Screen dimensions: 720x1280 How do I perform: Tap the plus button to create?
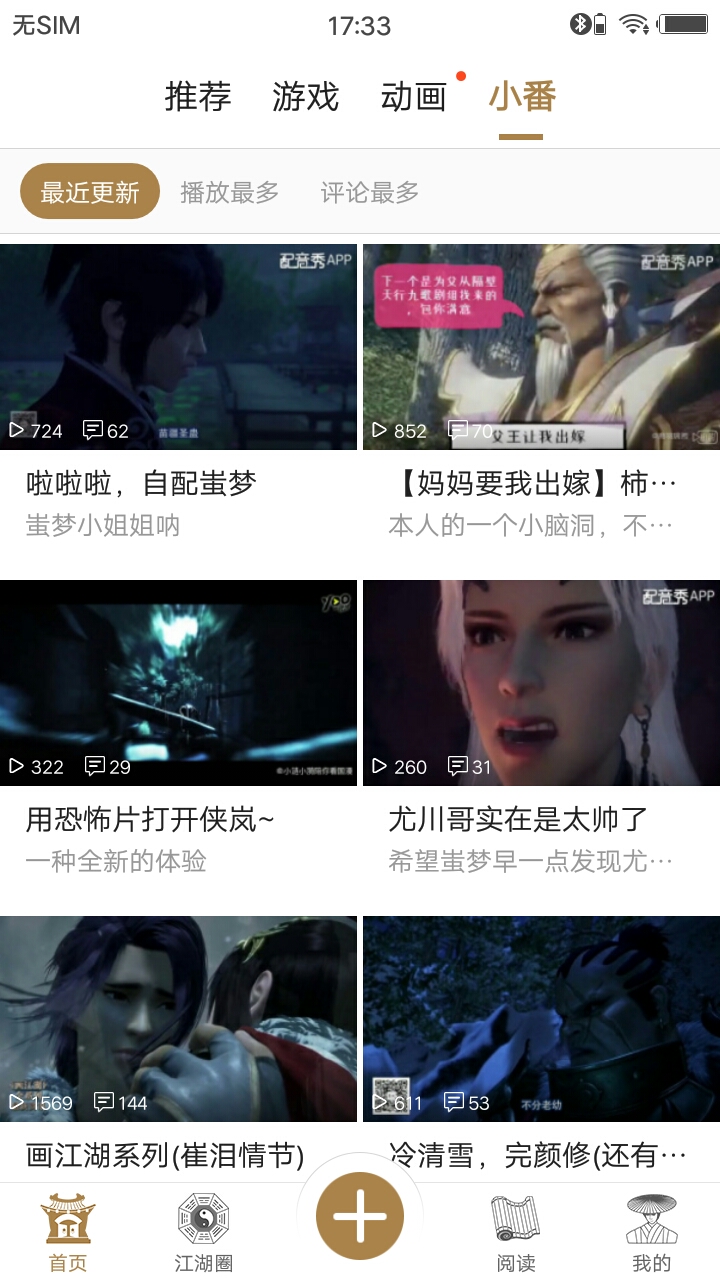point(360,1216)
